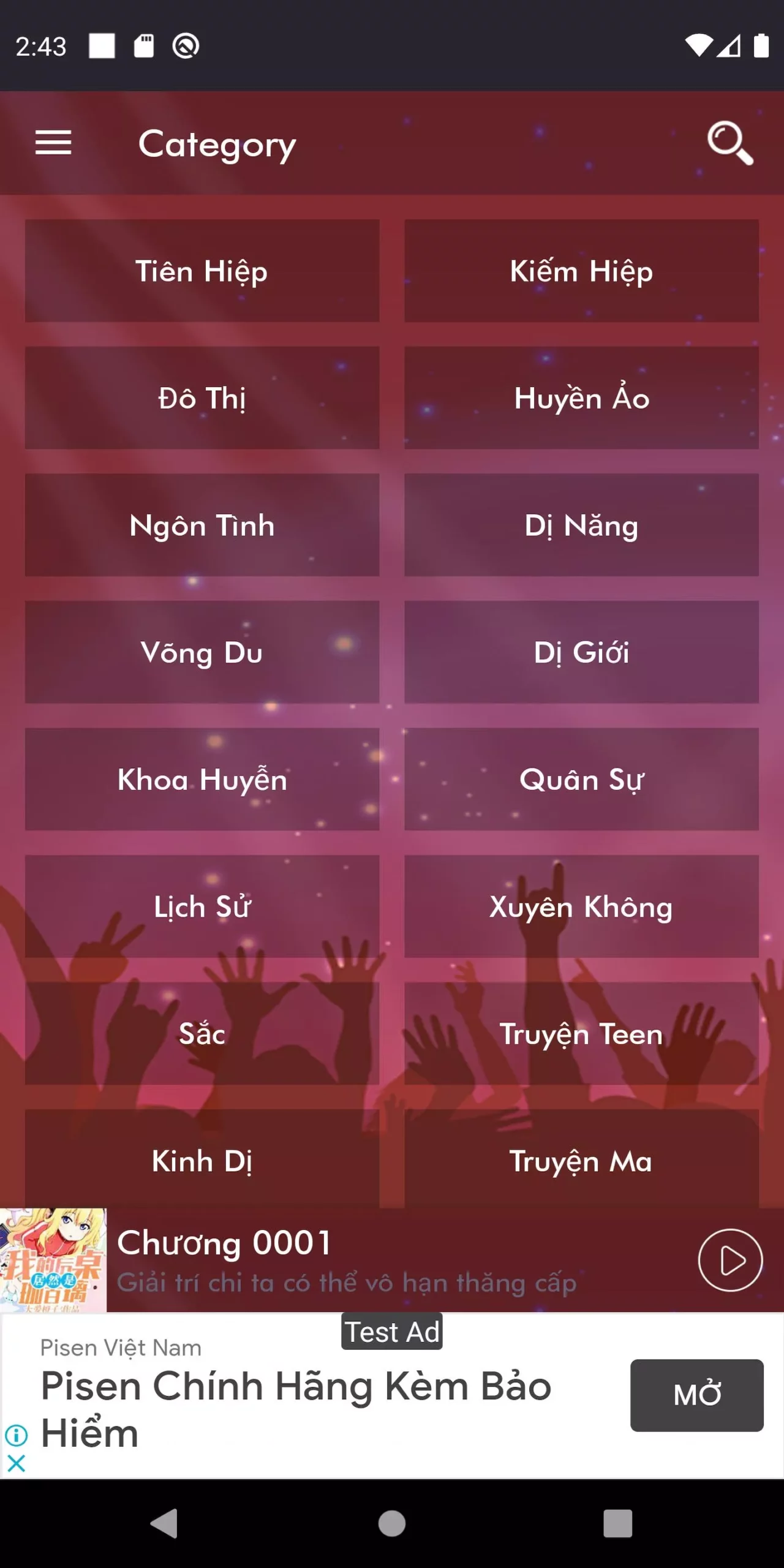Open the Dị Năng category
The image size is (784, 1568).
(581, 525)
